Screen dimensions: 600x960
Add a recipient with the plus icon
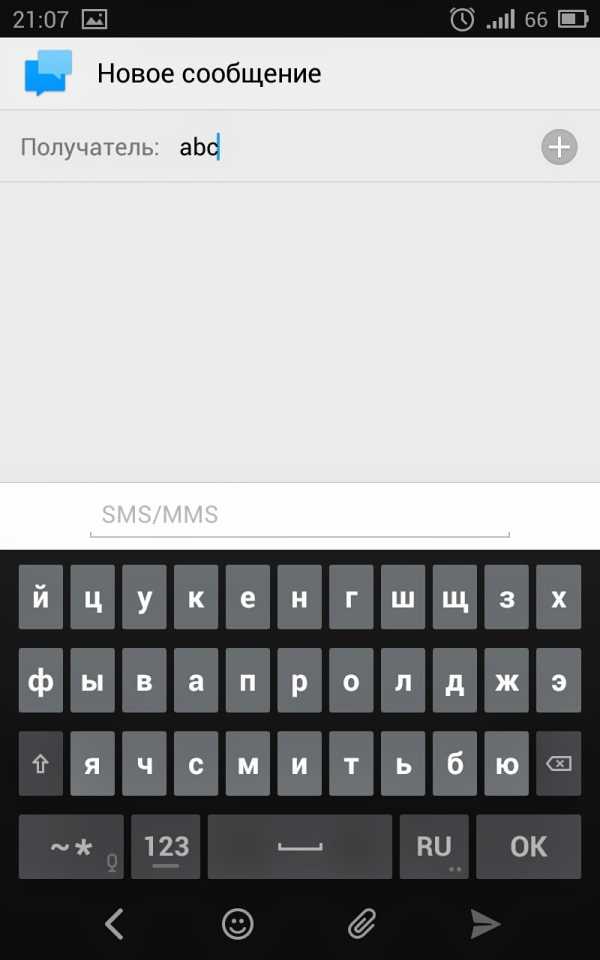click(559, 147)
